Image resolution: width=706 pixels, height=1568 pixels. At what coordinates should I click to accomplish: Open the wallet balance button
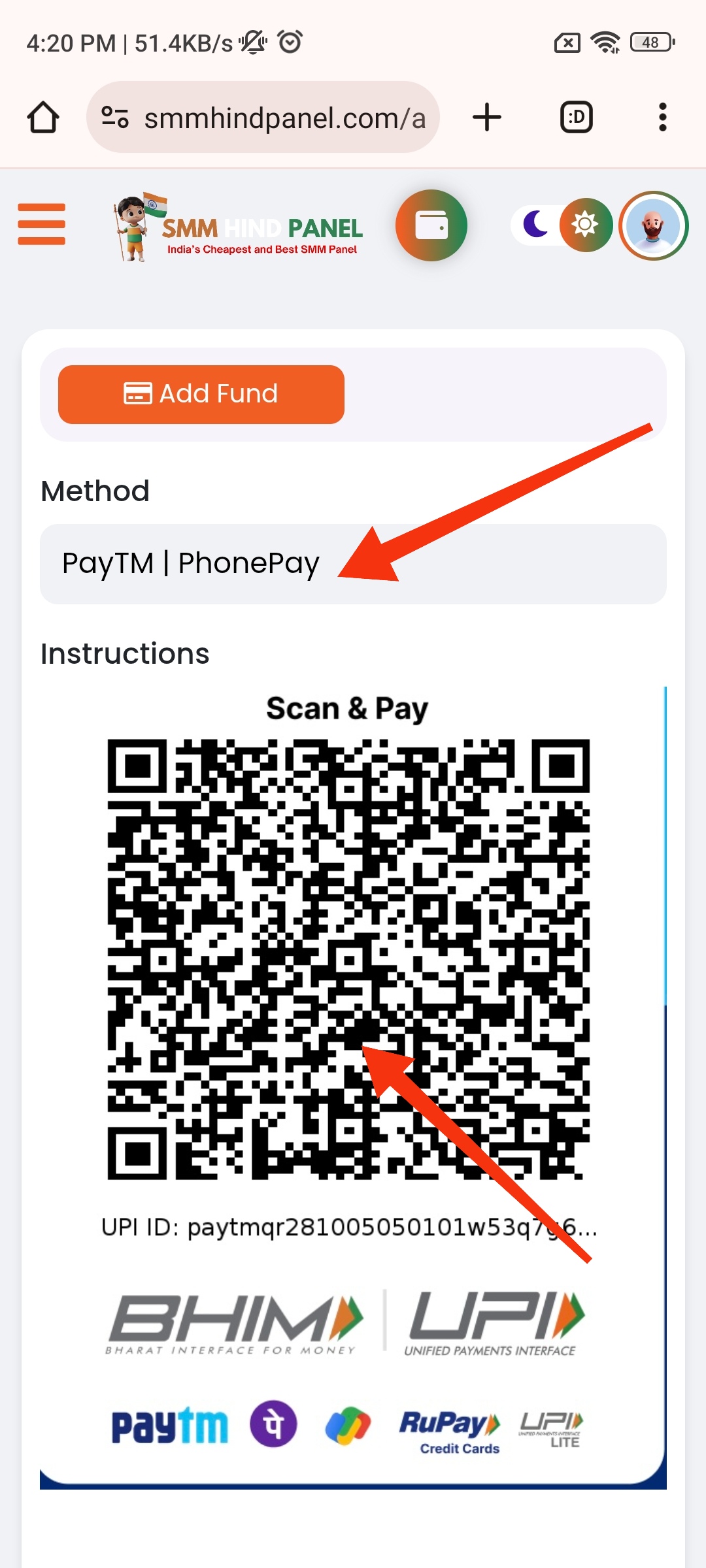coord(431,225)
